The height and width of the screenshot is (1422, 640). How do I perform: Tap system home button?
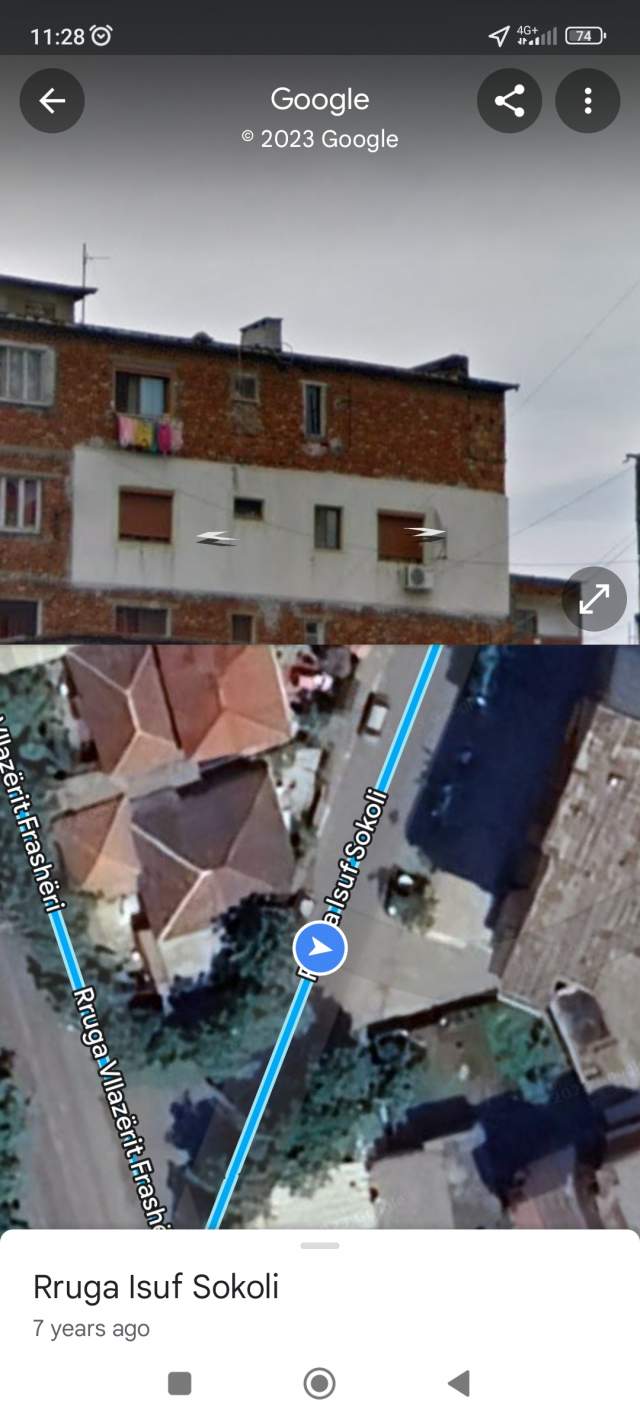click(x=319, y=1383)
